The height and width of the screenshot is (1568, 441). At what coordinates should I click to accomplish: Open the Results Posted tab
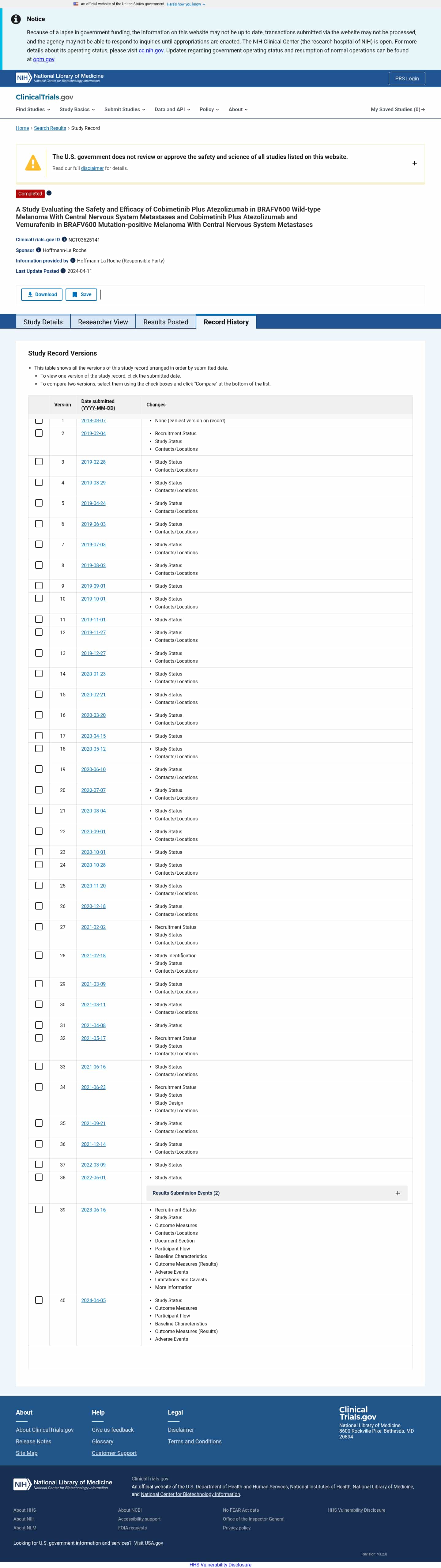[166, 322]
